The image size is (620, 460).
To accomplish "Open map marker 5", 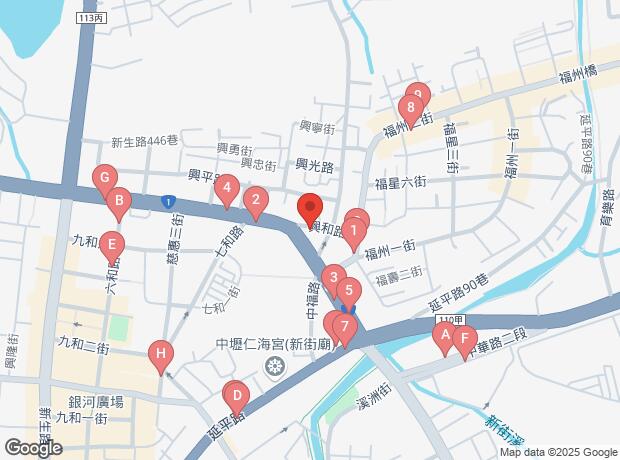I will coord(348,292).
